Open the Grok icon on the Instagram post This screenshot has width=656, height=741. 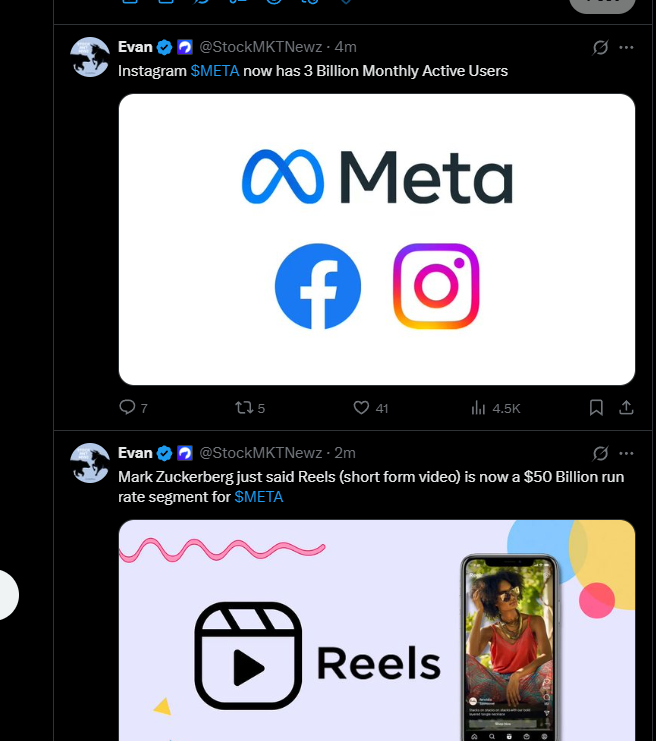[600, 47]
